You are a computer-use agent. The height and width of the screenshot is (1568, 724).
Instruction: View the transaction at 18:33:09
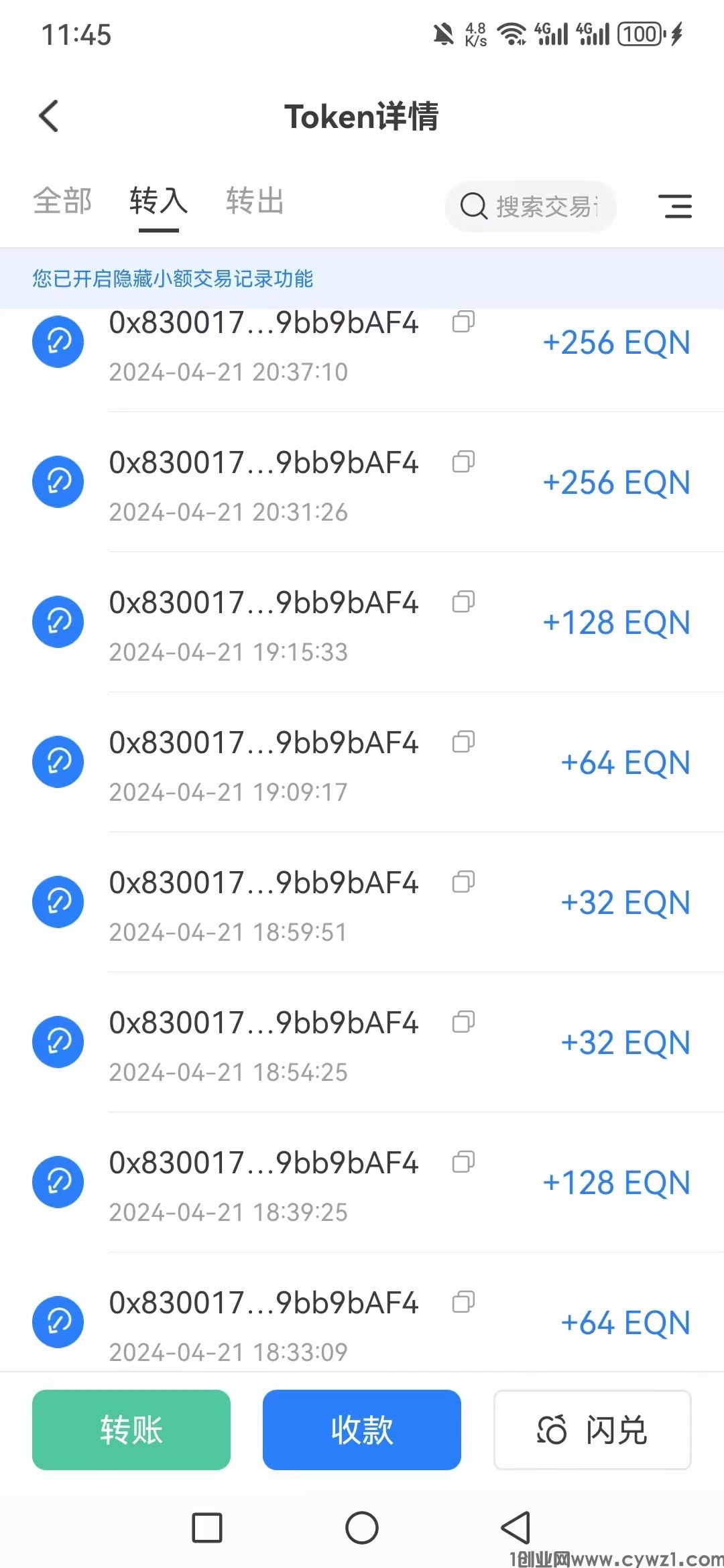(362, 1323)
